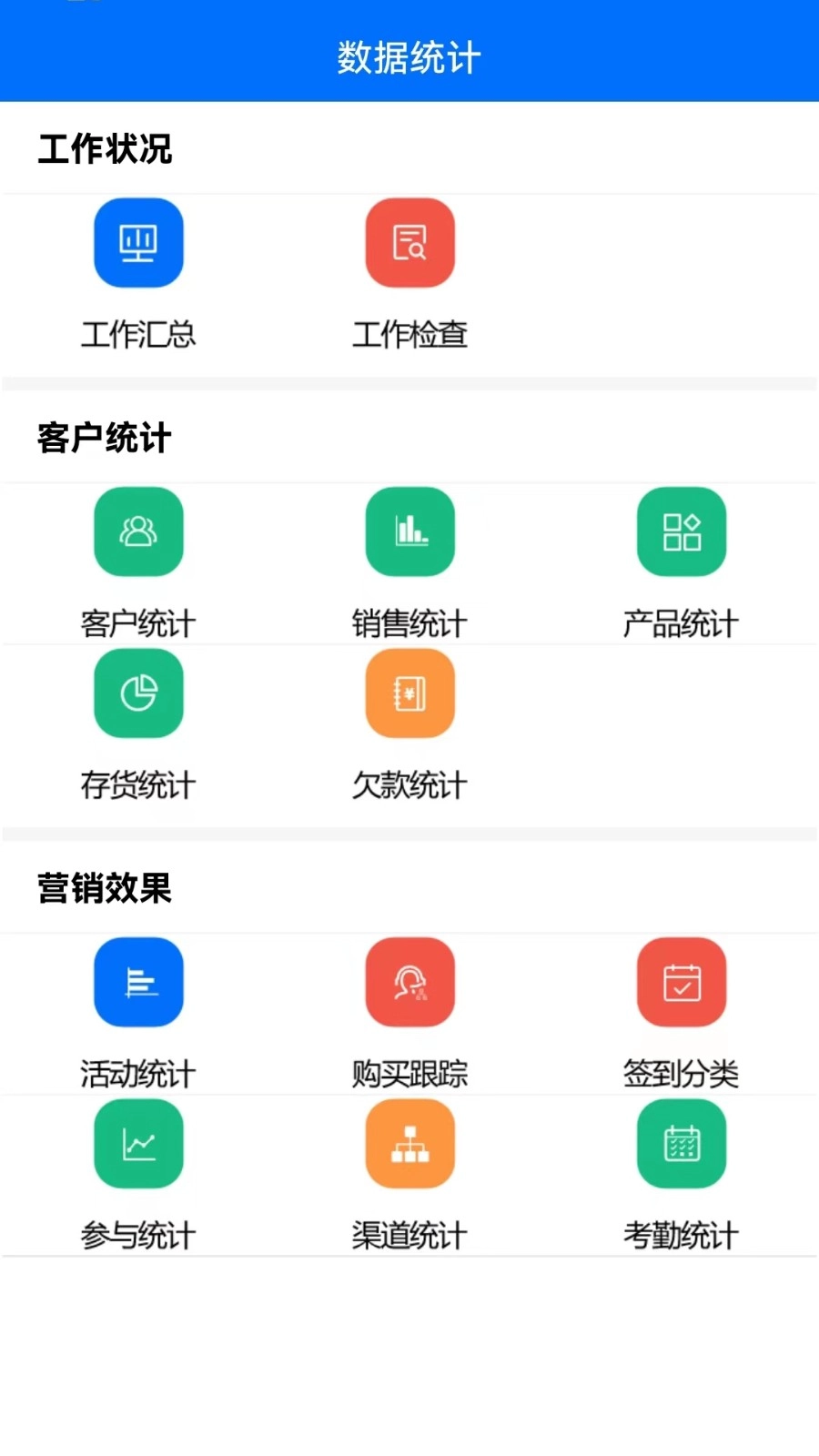This screenshot has height=1456, width=819.
Task: Click the 数据统计 title bar
Action: (x=409, y=56)
